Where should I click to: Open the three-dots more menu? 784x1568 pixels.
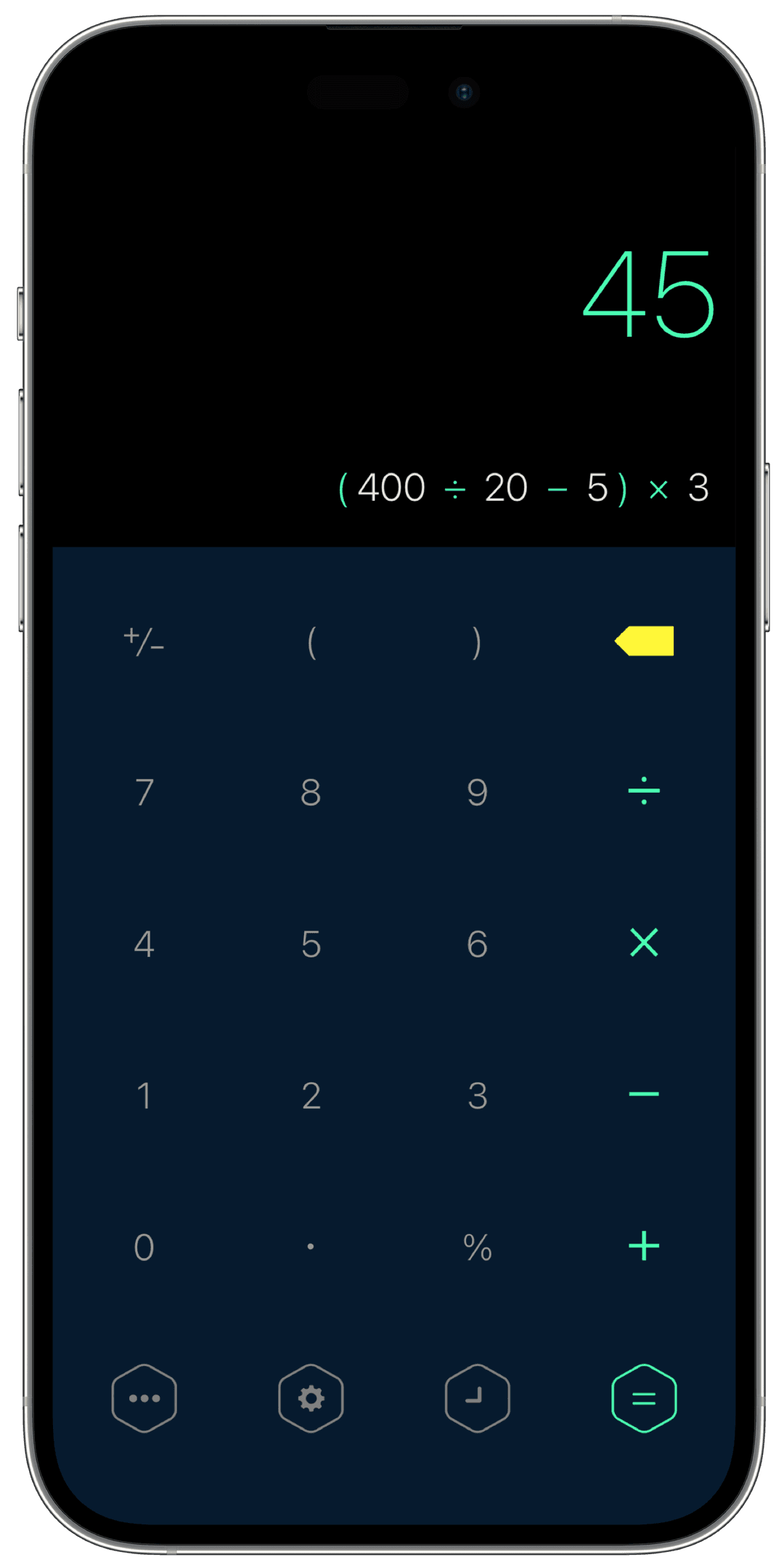pyautogui.click(x=144, y=1398)
